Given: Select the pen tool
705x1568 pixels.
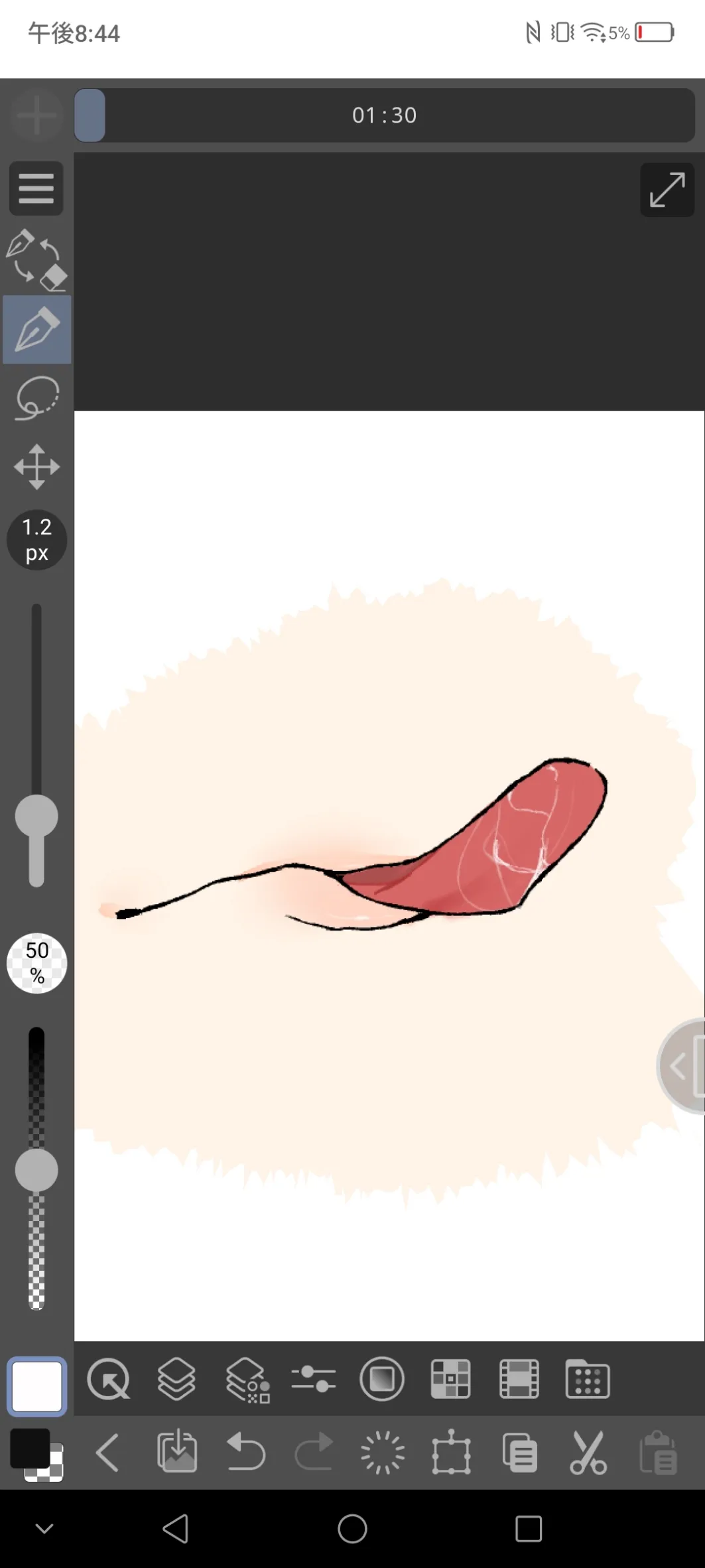Looking at the screenshot, I should 37,330.
